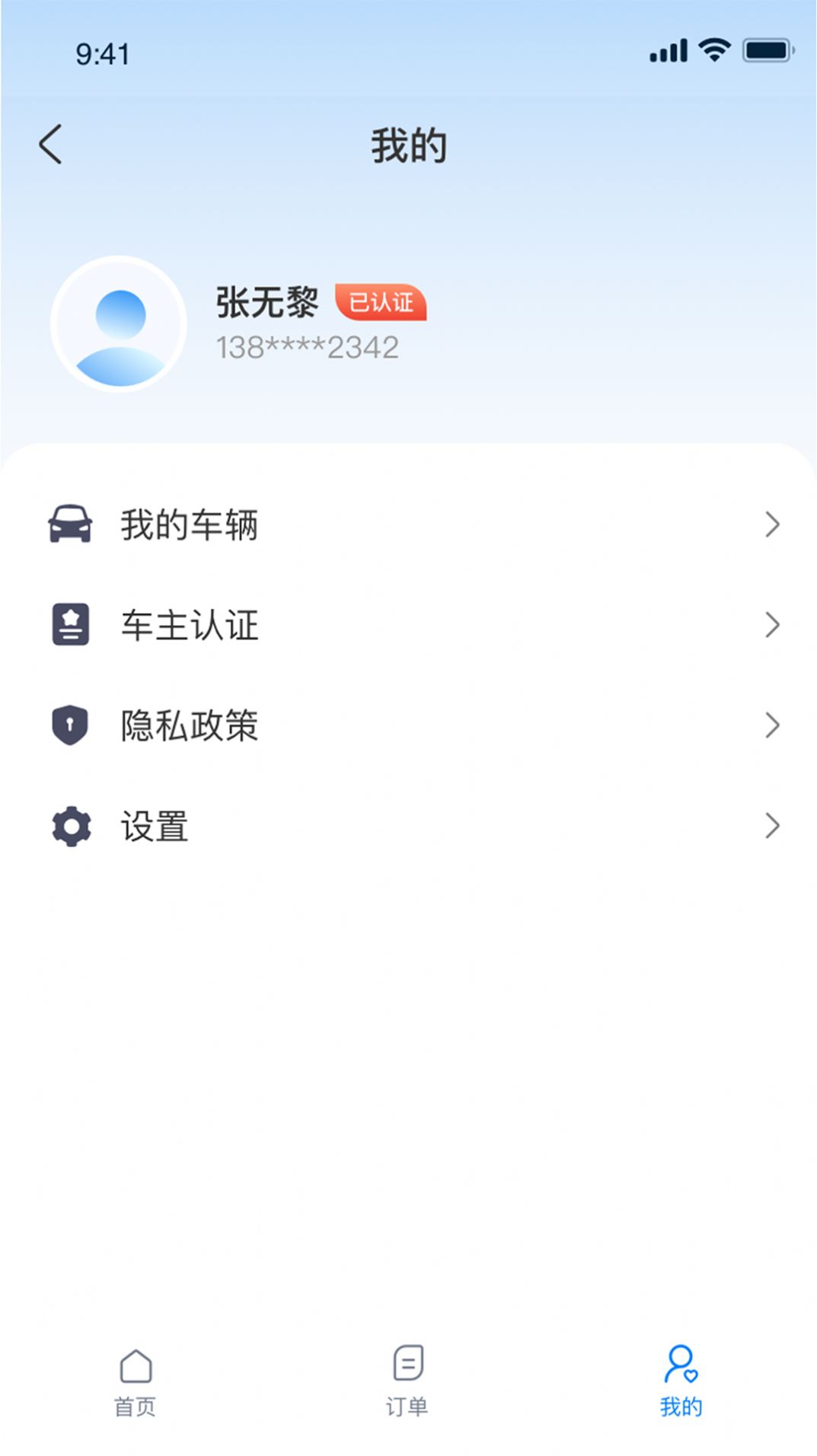Tap the masked phone number 138****2342
The height and width of the screenshot is (1456, 817).
[306, 350]
